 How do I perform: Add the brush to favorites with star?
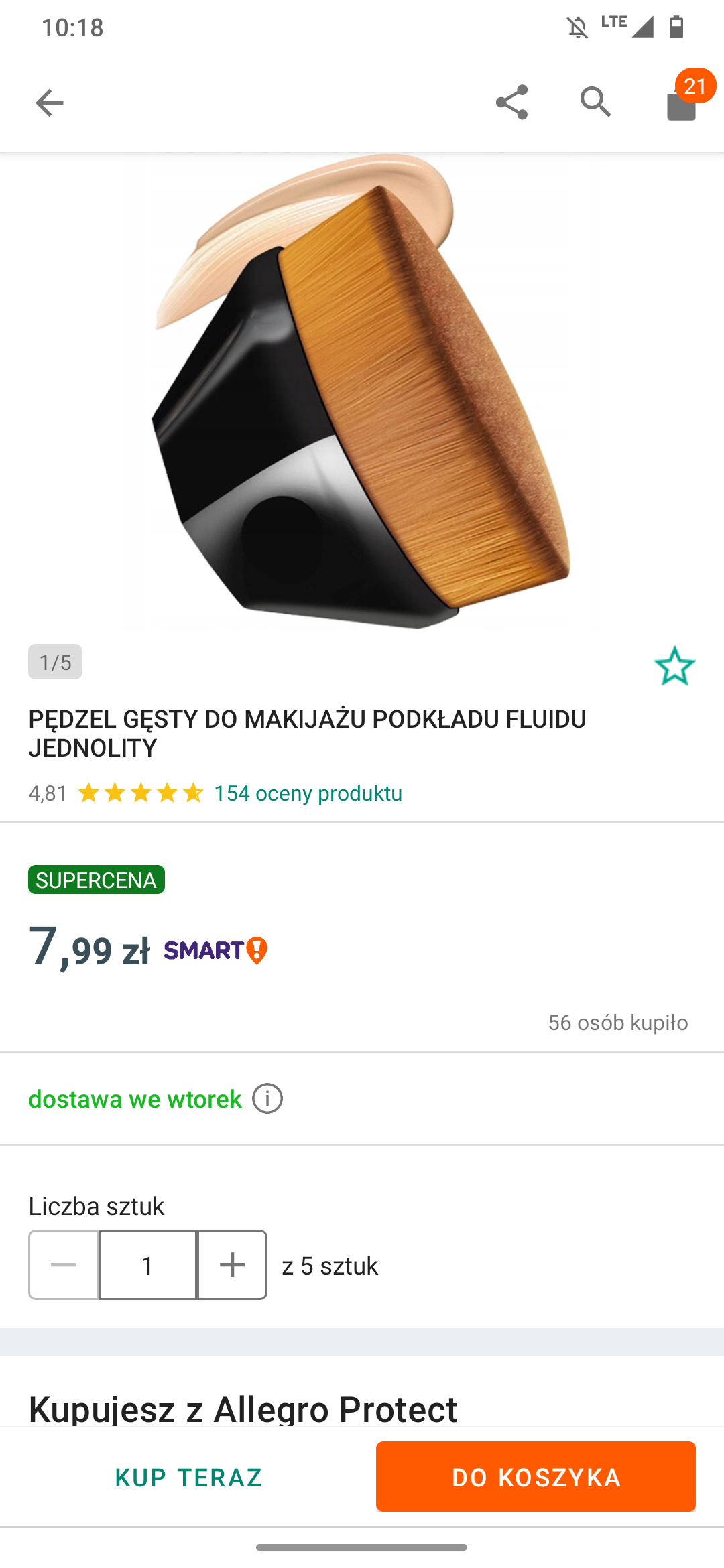point(674,666)
